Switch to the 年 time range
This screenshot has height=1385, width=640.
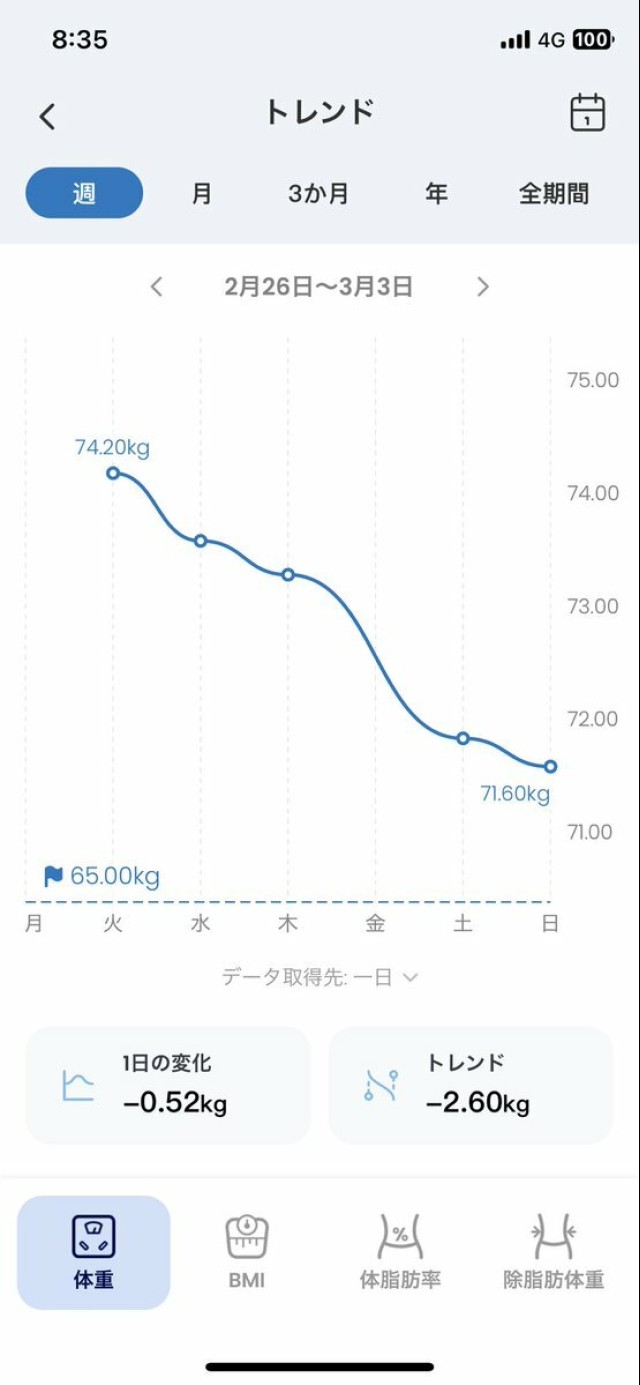(x=436, y=193)
